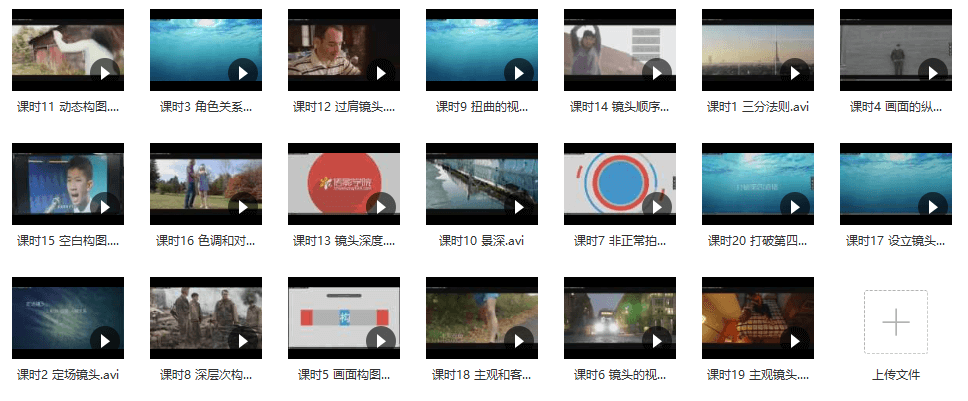Open video 课时16 色调和对
The width and height of the screenshot is (968, 401).
point(205,184)
